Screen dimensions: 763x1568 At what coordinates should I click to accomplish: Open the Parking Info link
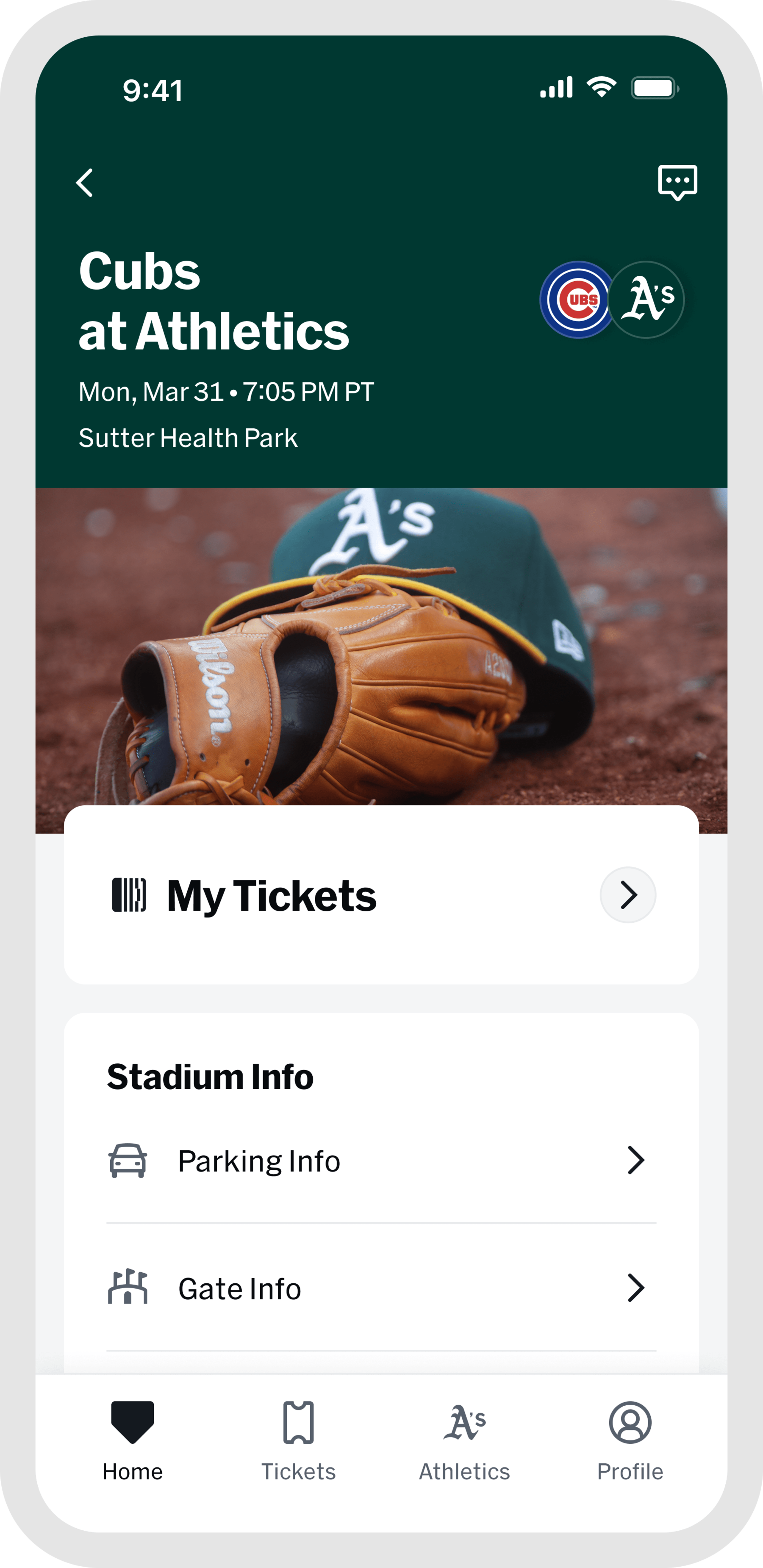(259, 1160)
